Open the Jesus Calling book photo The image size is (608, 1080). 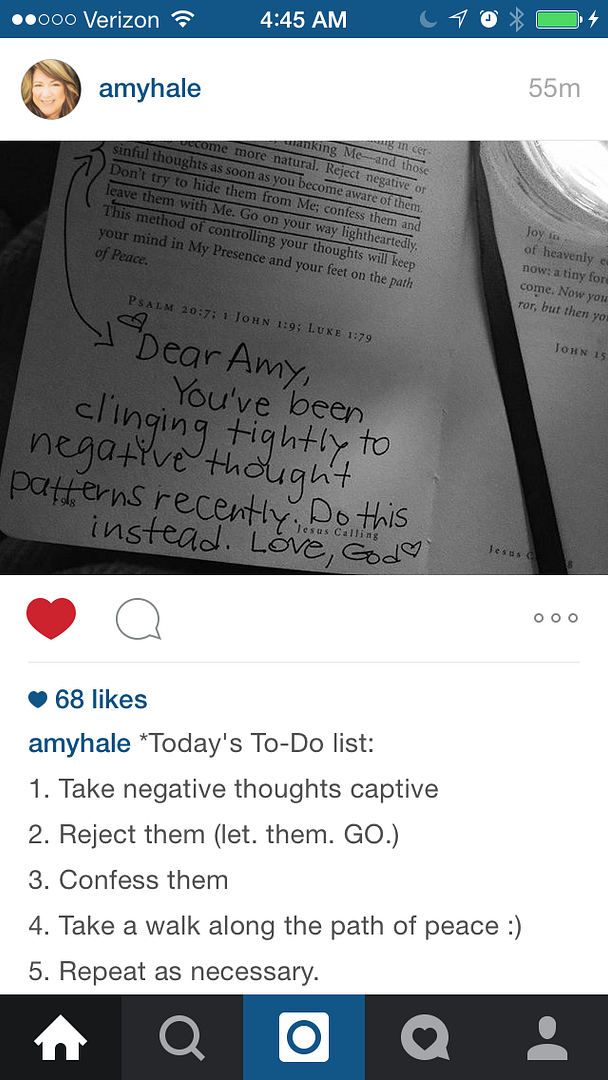pos(304,357)
